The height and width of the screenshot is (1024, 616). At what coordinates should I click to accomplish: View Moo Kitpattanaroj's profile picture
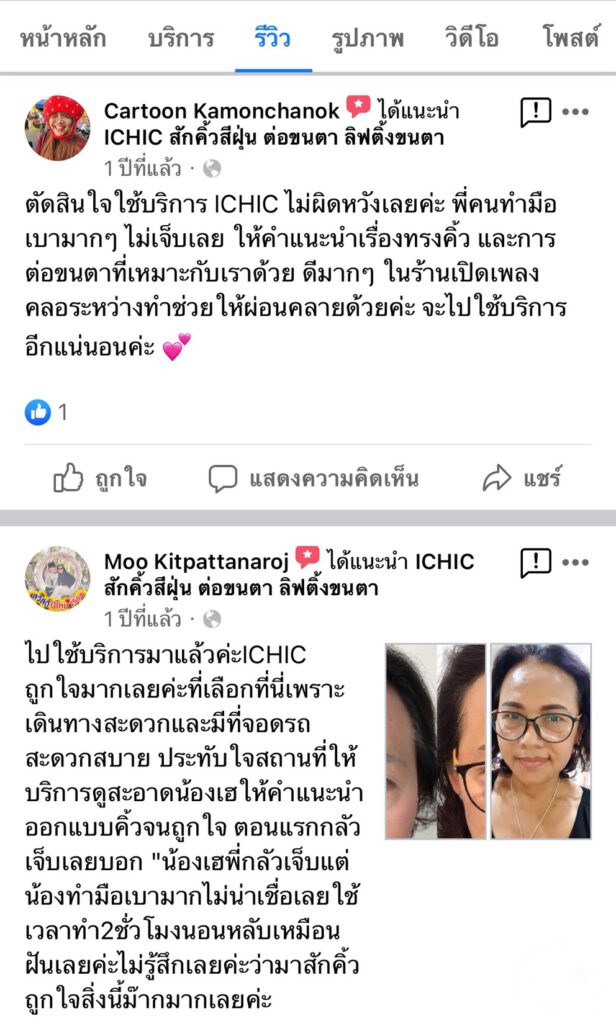(57, 579)
